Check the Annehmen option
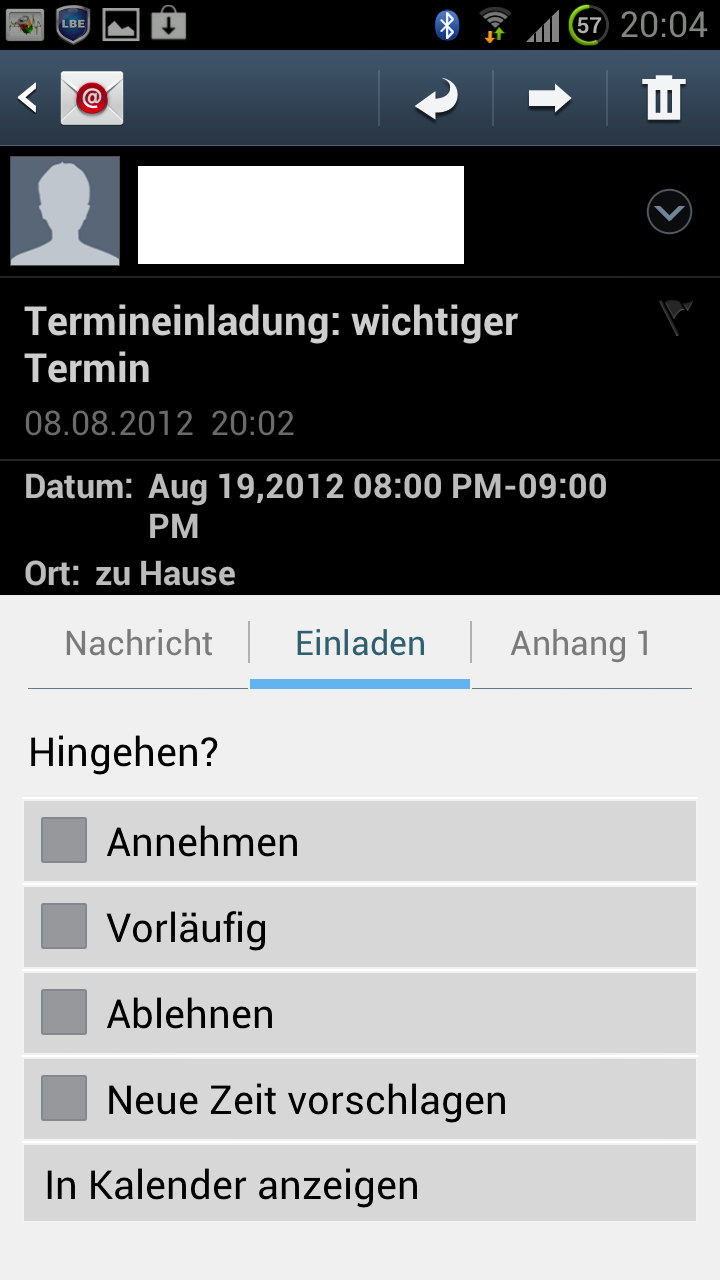 pyautogui.click(x=360, y=841)
